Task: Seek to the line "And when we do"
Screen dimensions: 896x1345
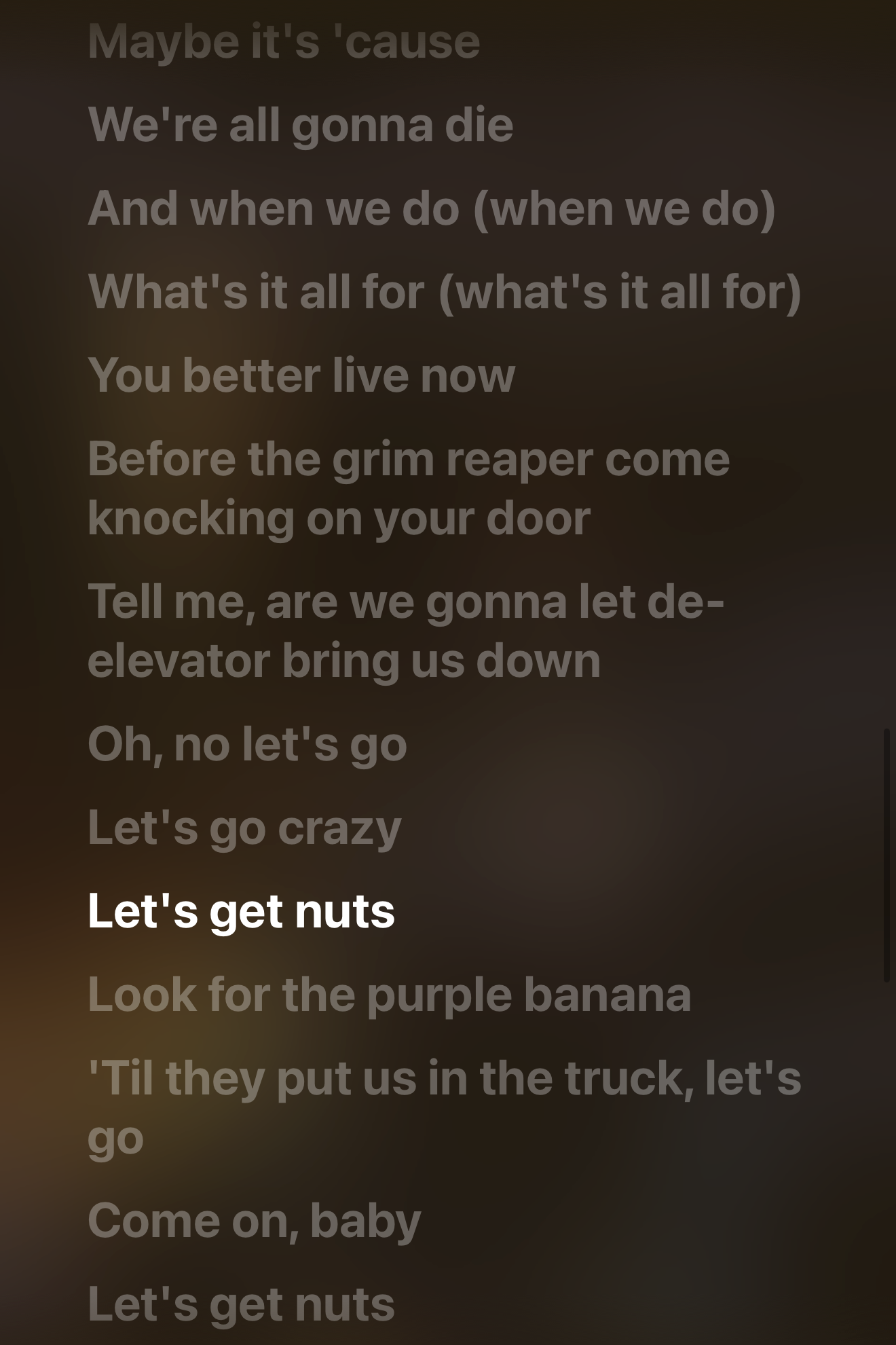Action: click(x=431, y=208)
